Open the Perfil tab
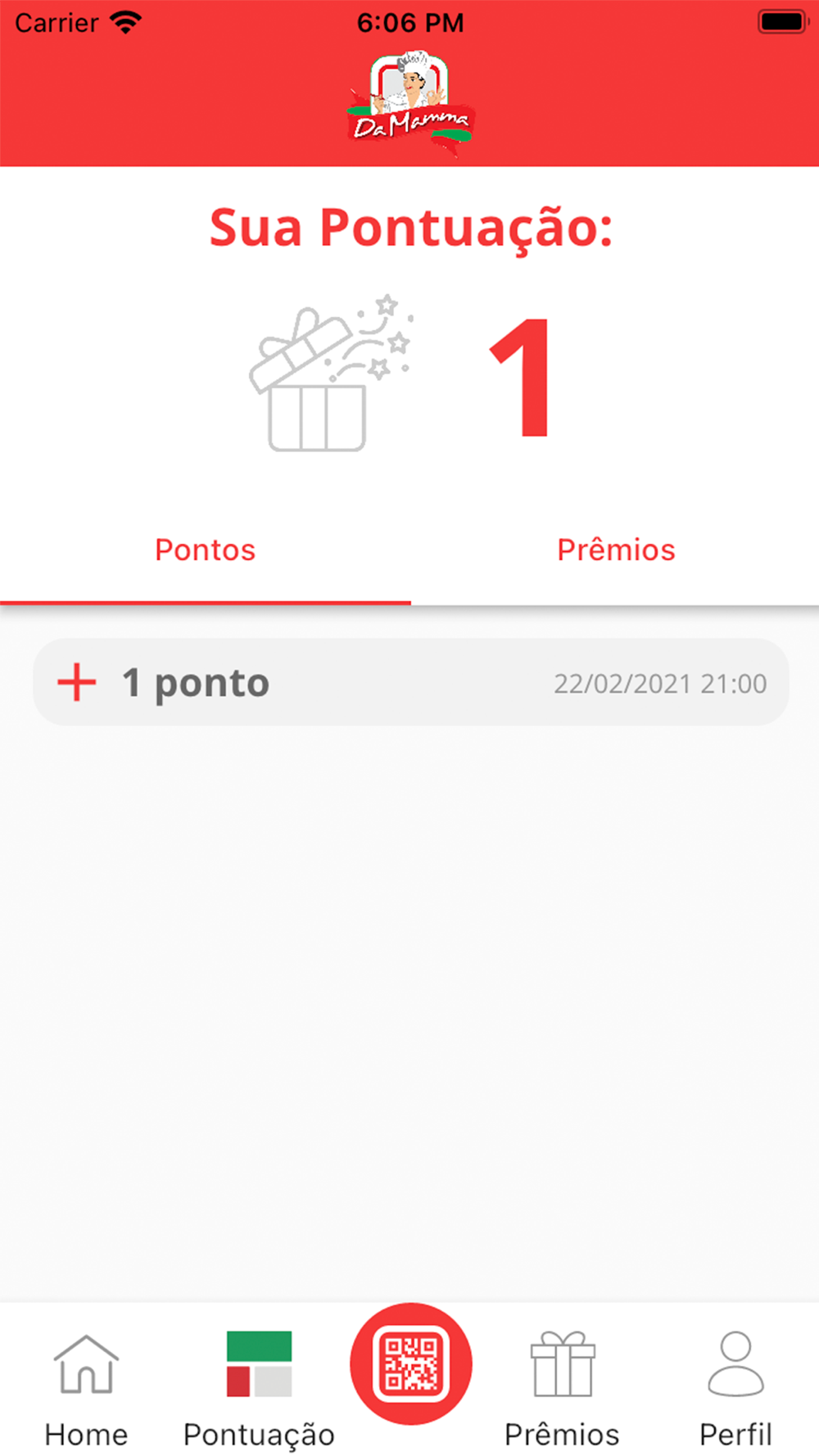819x1456 pixels. click(735, 1387)
